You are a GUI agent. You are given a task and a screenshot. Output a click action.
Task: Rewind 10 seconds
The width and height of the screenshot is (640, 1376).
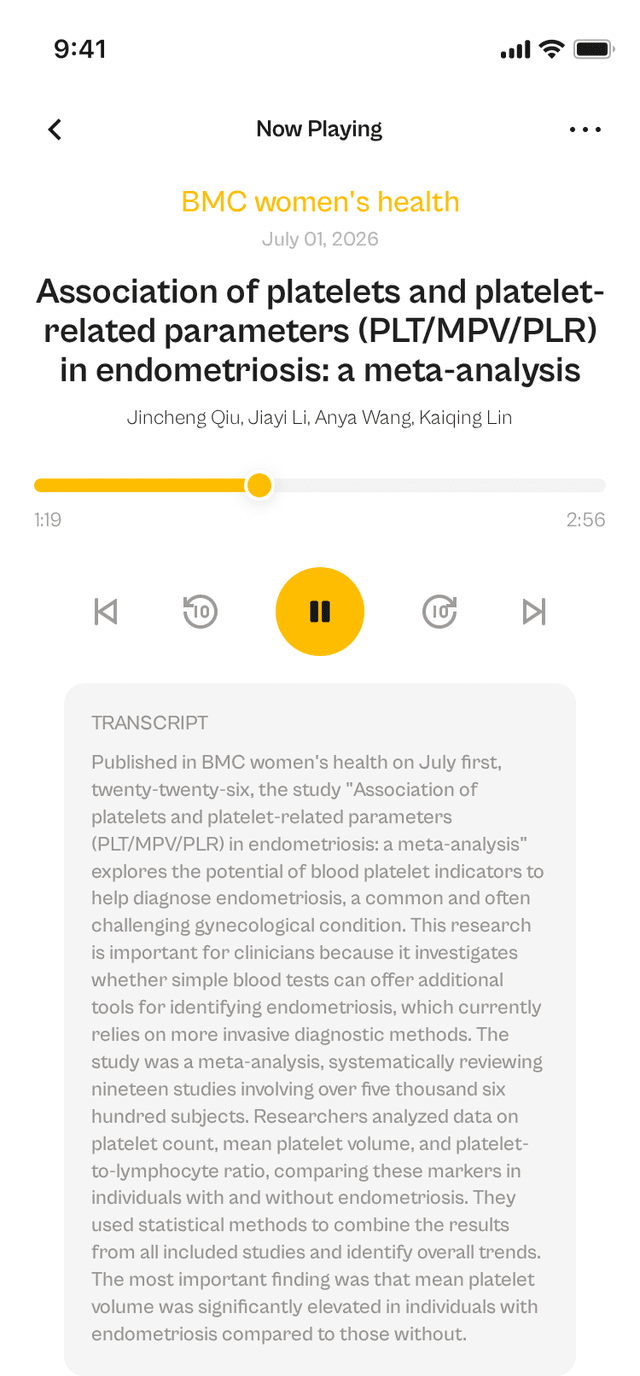pos(200,611)
